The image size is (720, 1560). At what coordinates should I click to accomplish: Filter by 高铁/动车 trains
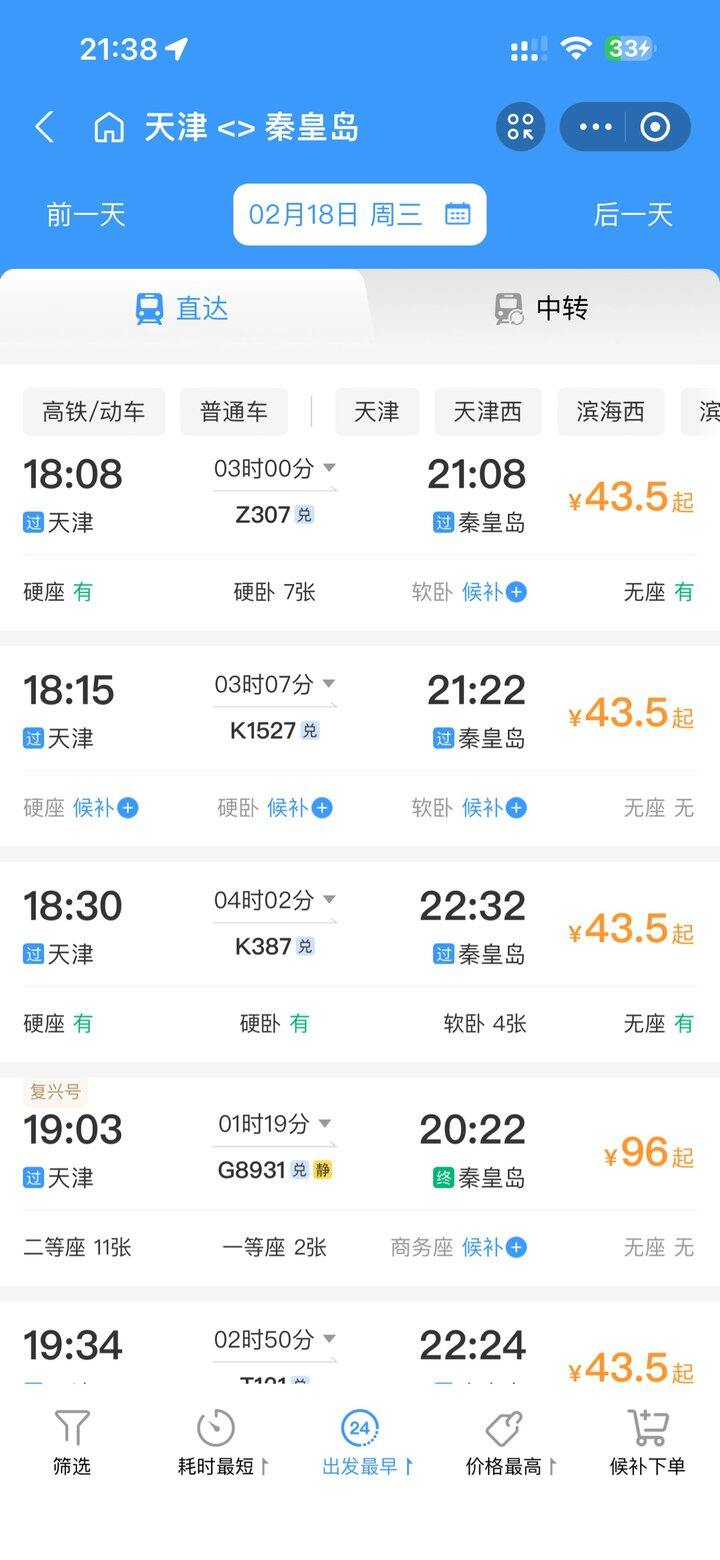click(x=94, y=412)
